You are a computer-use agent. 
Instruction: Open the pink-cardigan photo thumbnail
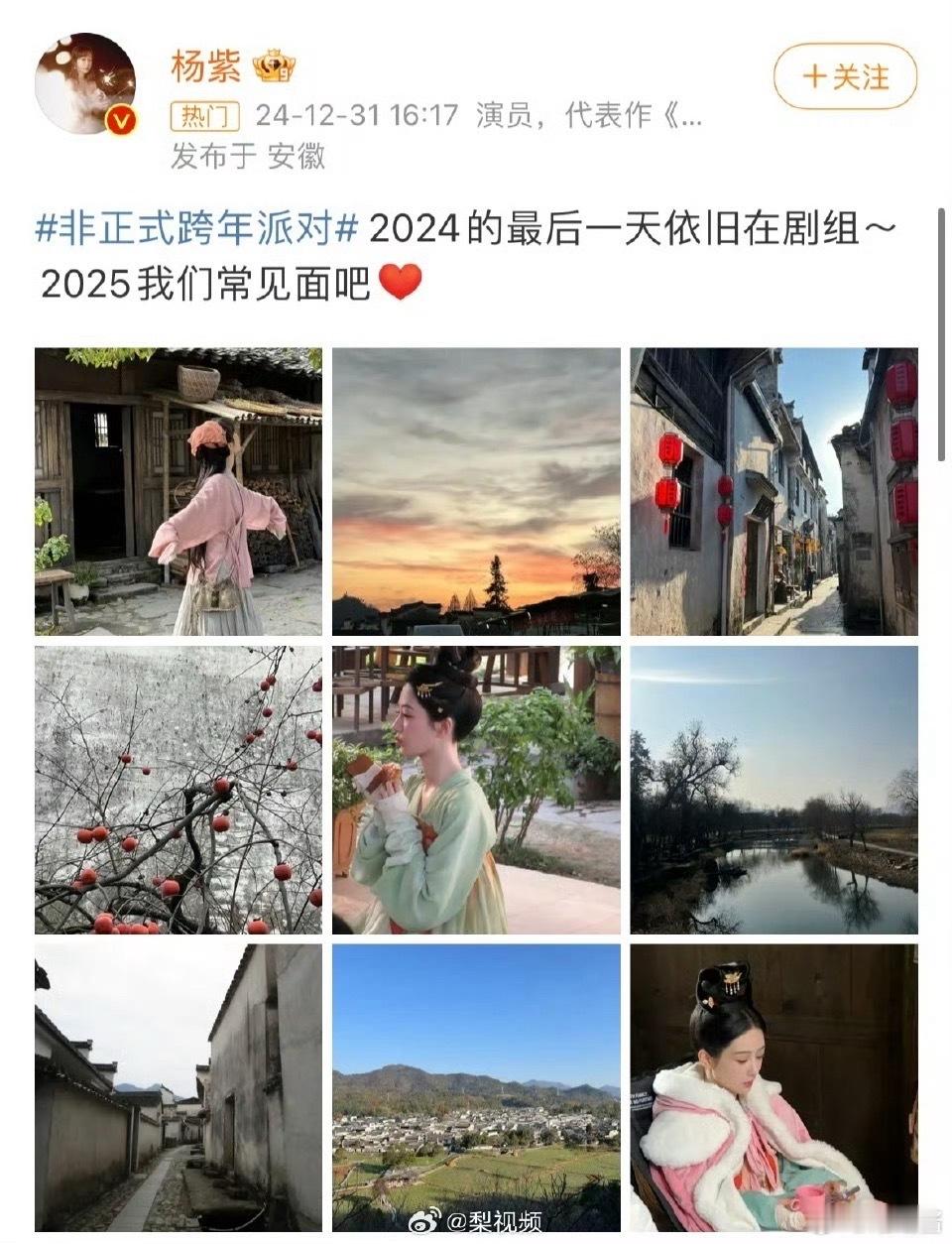(x=178, y=490)
